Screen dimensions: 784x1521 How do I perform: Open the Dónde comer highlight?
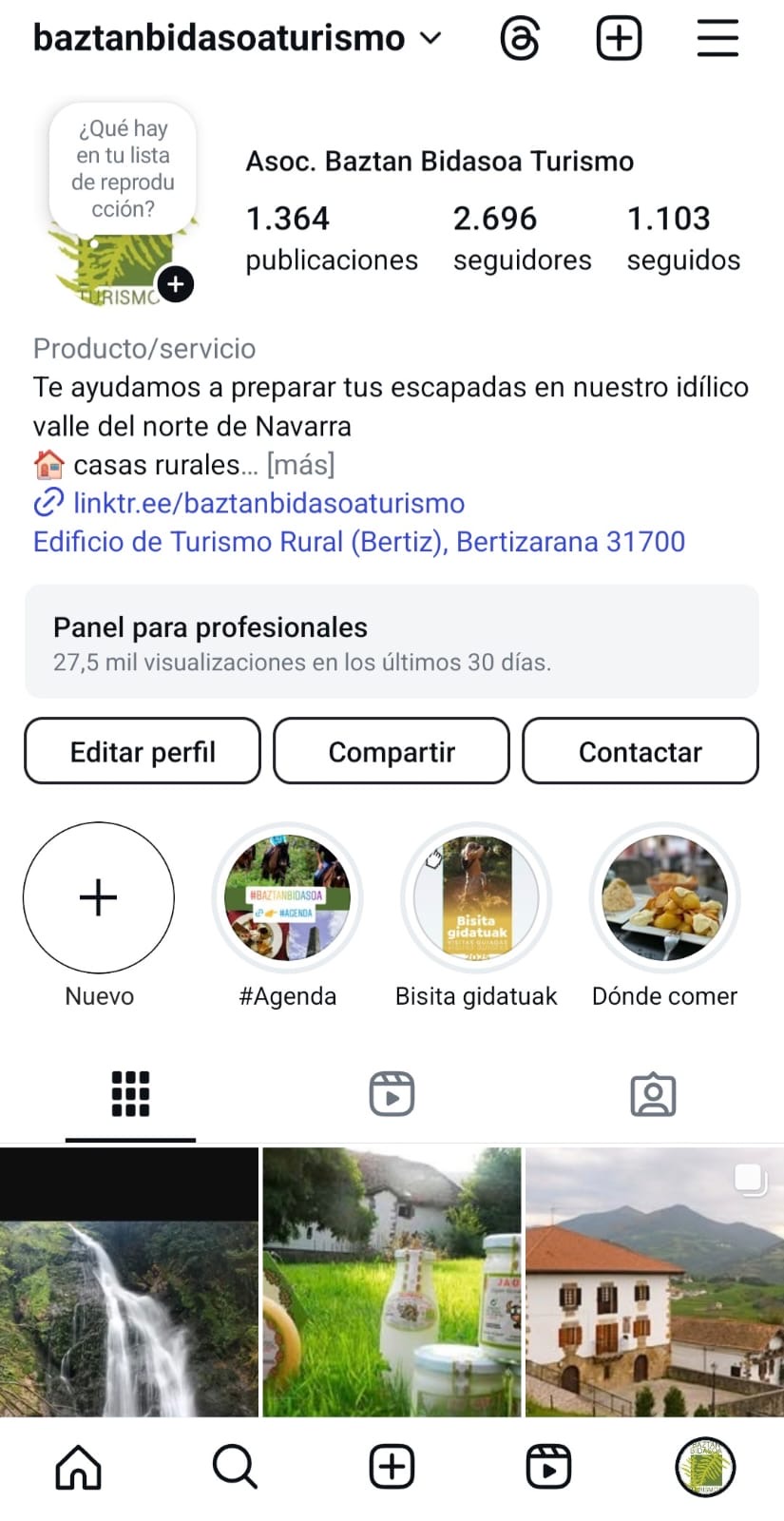[x=664, y=898]
